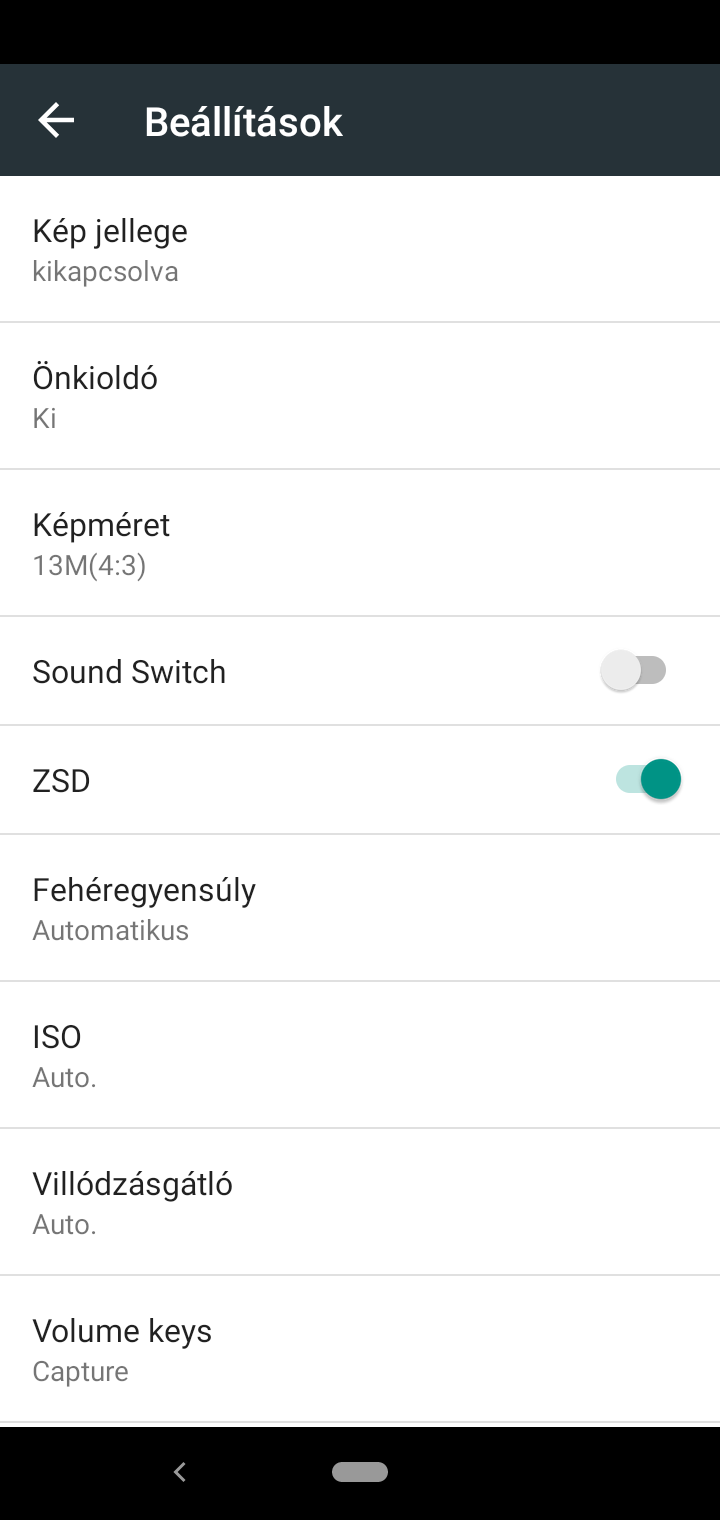Image resolution: width=720 pixels, height=1520 pixels.
Task: Enable the Sound Switch toggle
Action: point(634,670)
